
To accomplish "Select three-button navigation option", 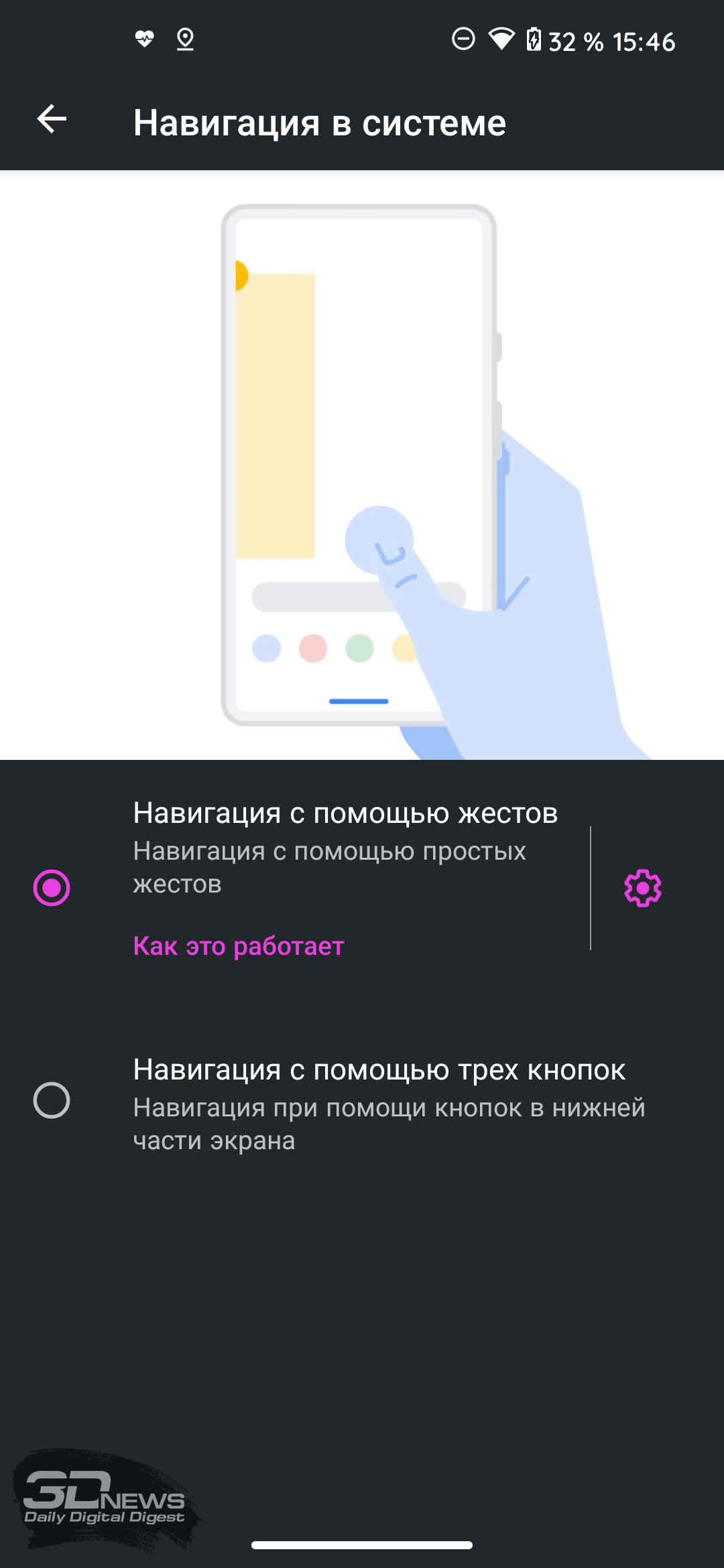I will [x=362, y=1101].
